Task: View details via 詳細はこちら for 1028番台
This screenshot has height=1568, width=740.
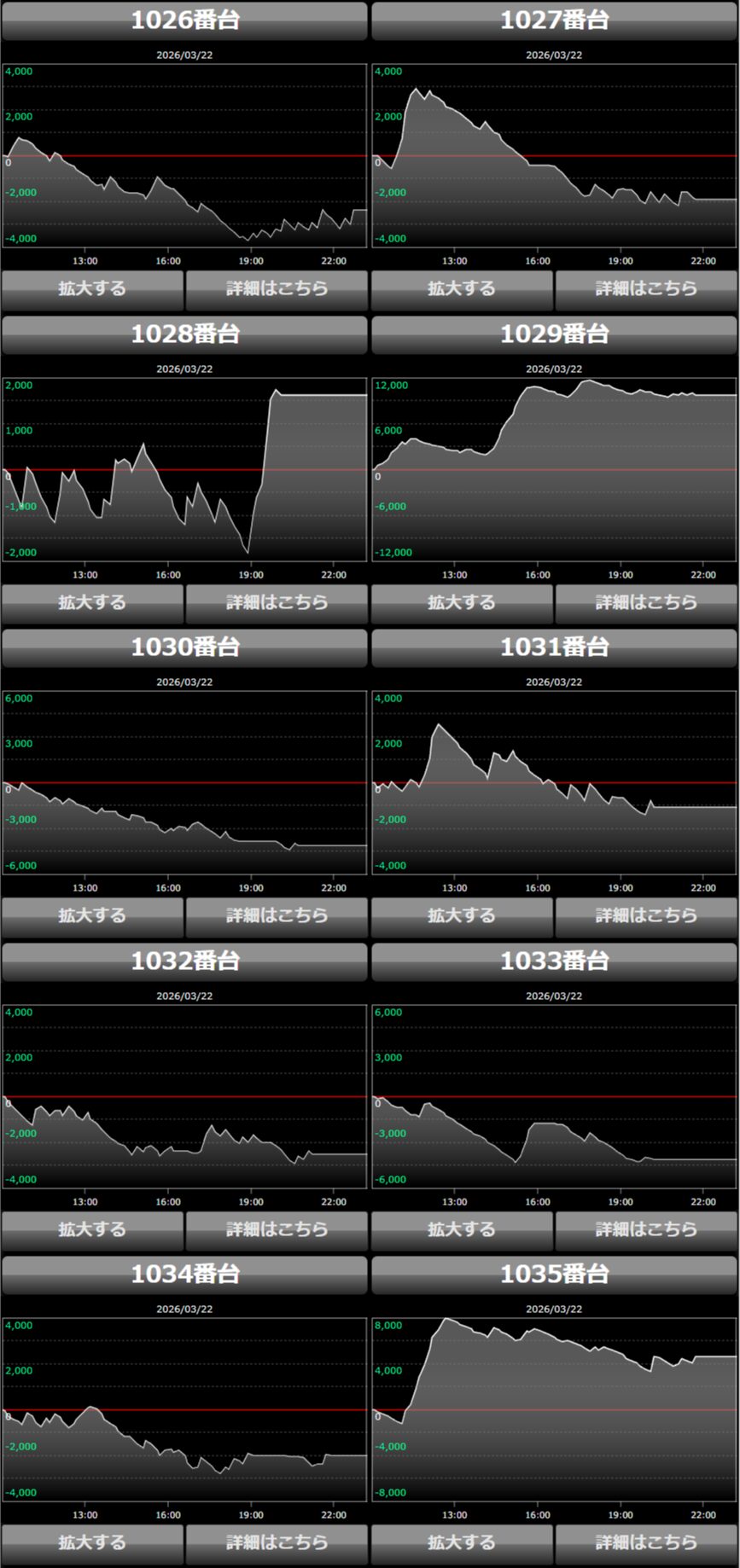Action: pyautogui.click(x=277, y=603)
